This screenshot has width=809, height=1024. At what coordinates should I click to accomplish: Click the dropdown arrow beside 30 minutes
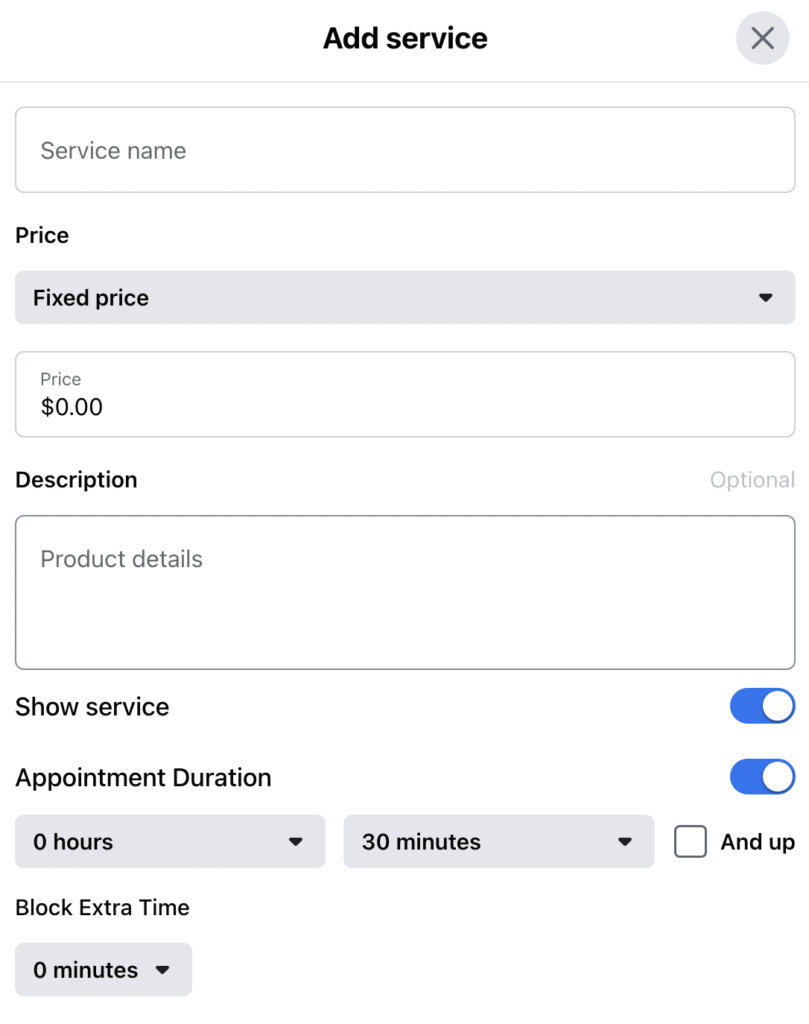click(625, 842)
